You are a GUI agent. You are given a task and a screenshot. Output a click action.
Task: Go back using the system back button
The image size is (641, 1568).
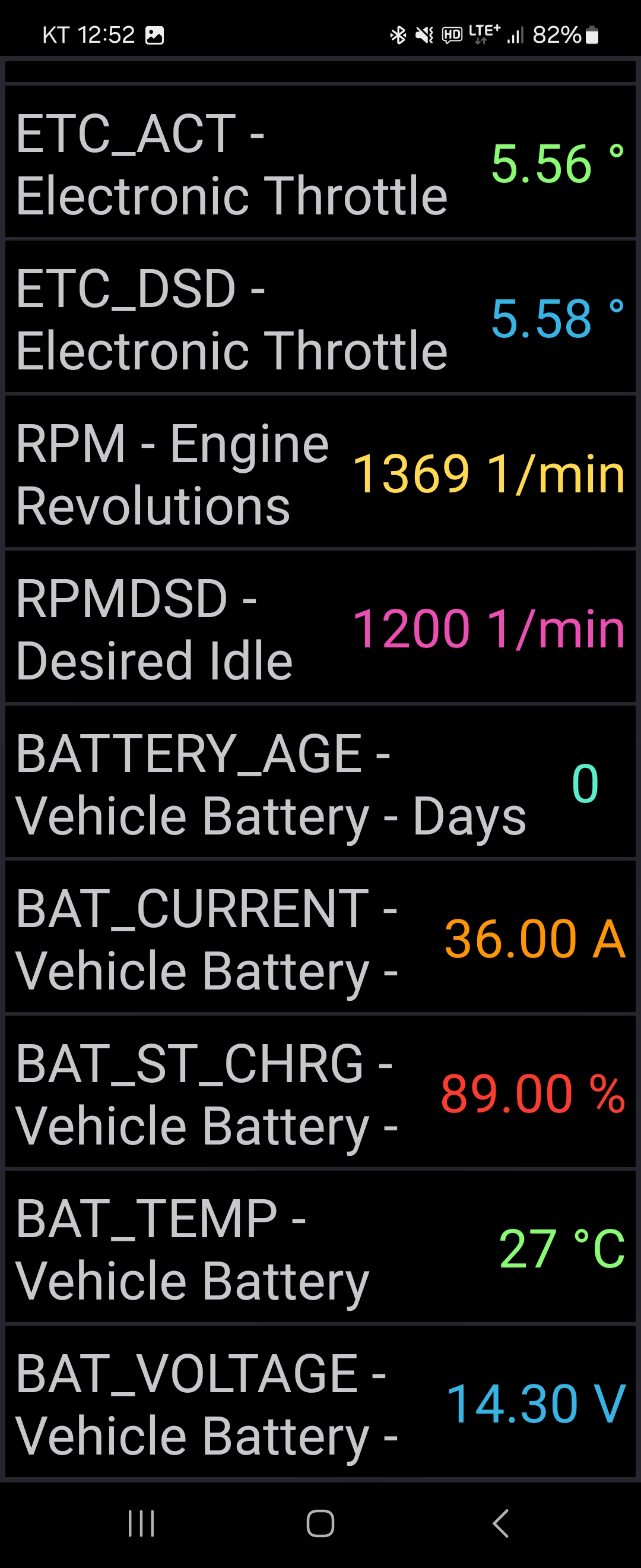point(500,1523)
